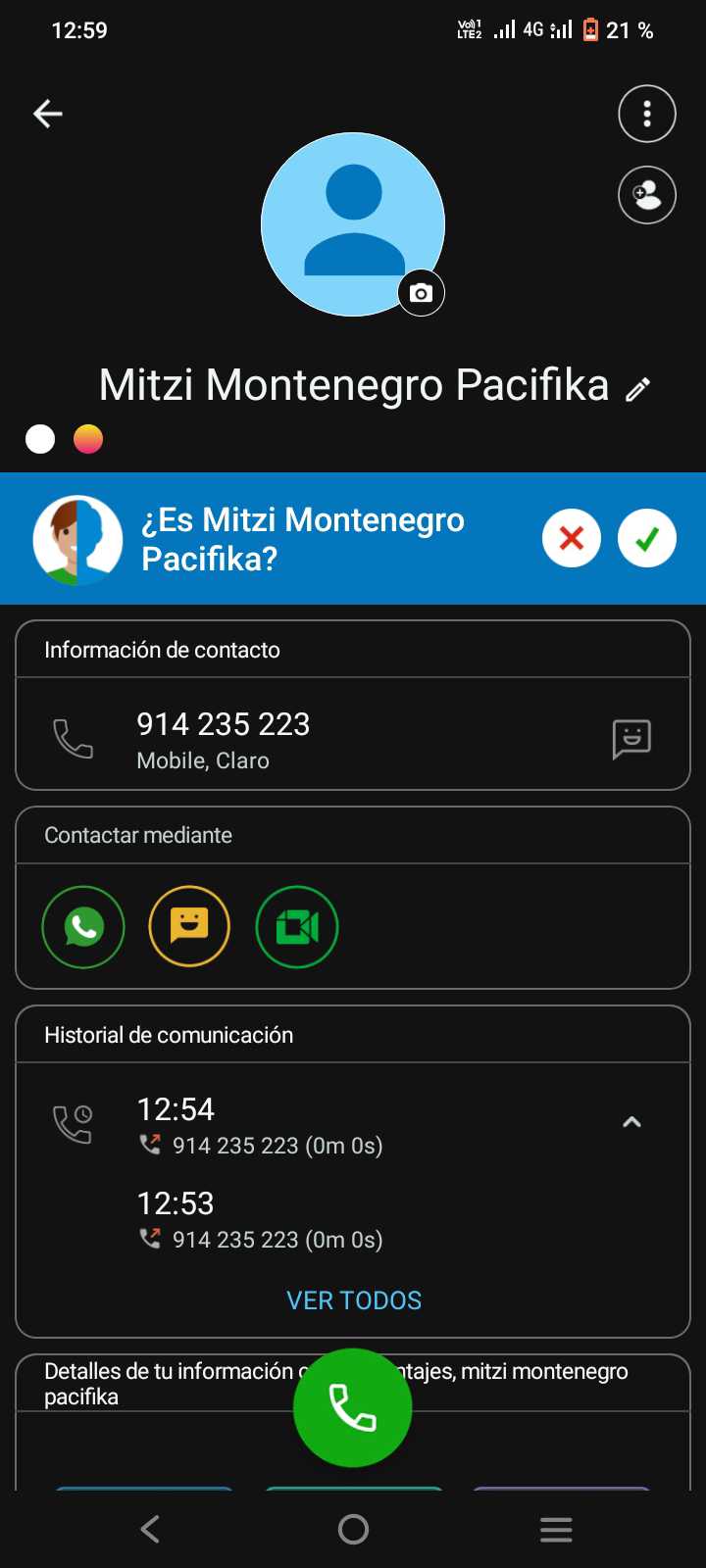Open the three-dot overflow menu
This screenshot has width=706, height=1568.
tap(646, 114)
